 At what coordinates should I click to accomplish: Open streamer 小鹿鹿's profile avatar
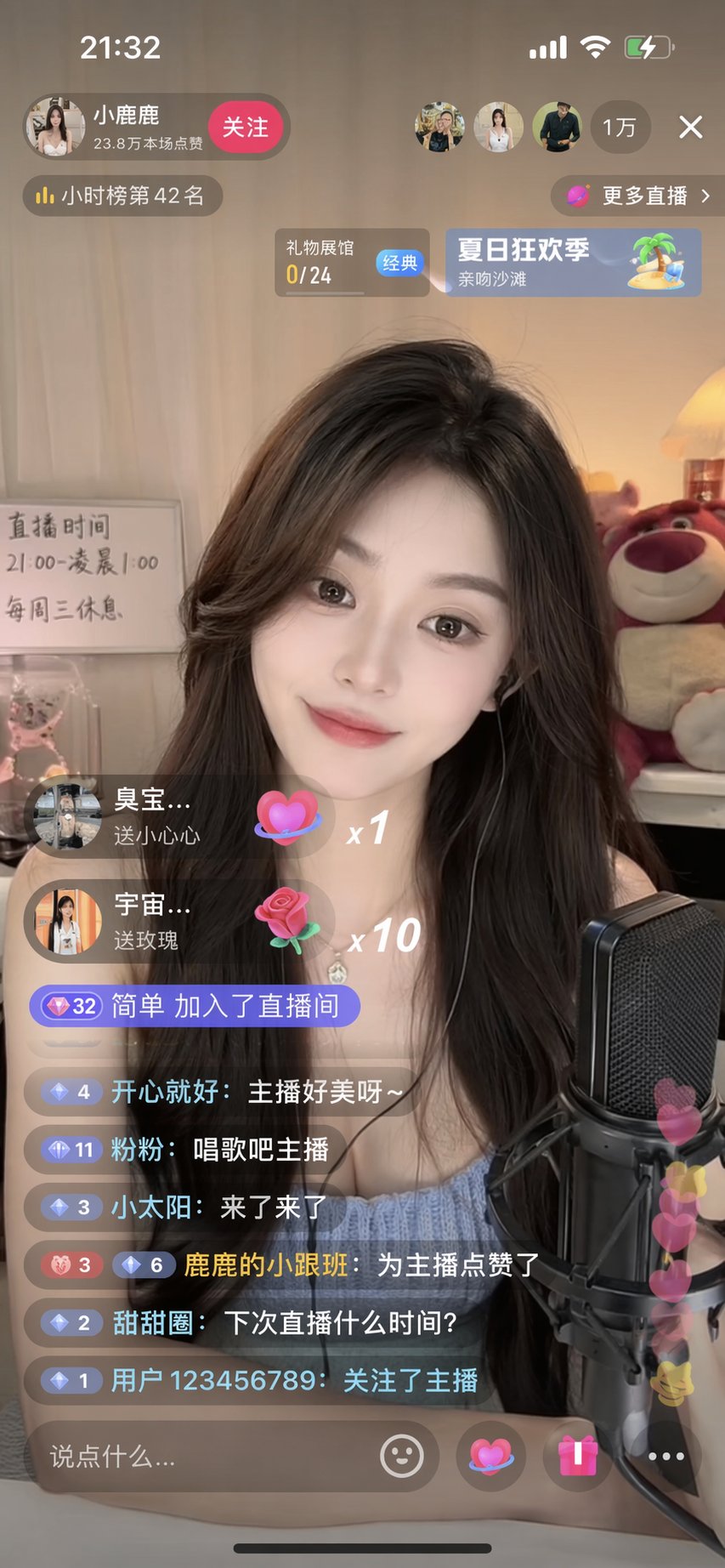pos(56,128)
